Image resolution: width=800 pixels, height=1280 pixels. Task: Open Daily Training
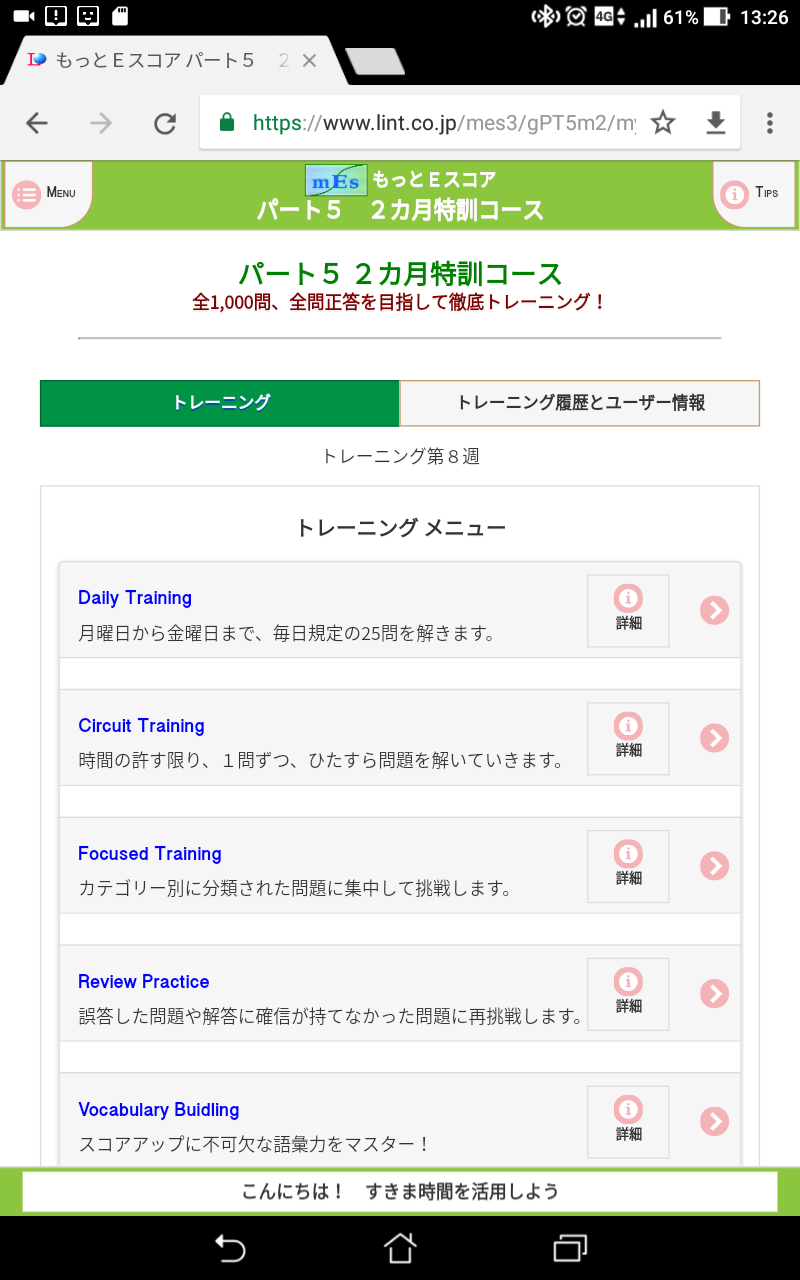coord(135,598)
